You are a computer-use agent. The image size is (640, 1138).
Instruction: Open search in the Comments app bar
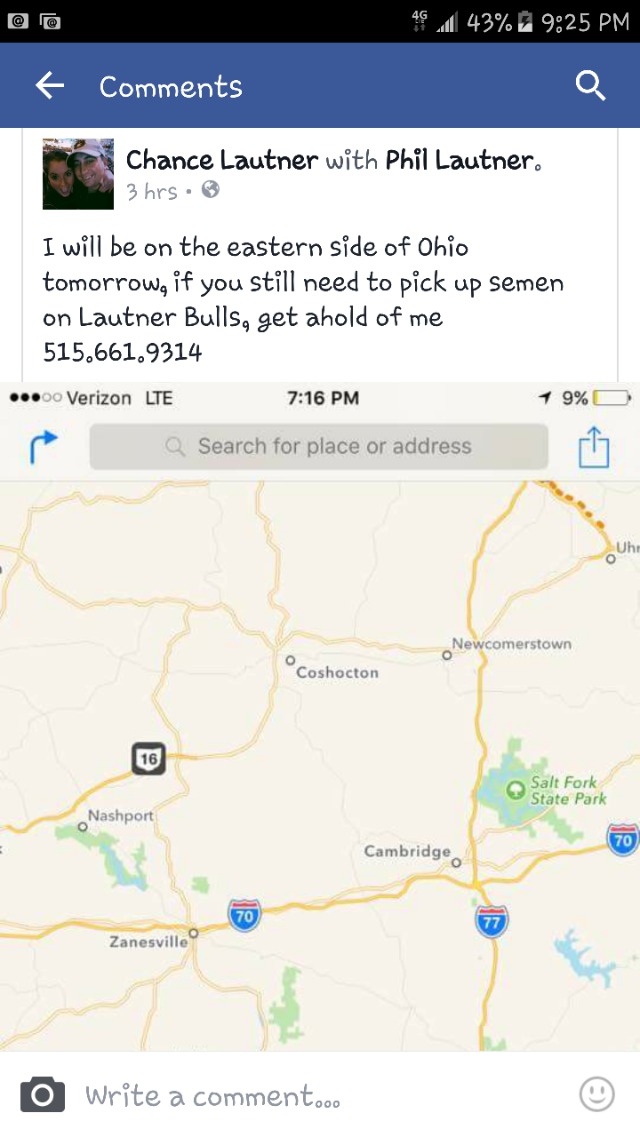590,86
